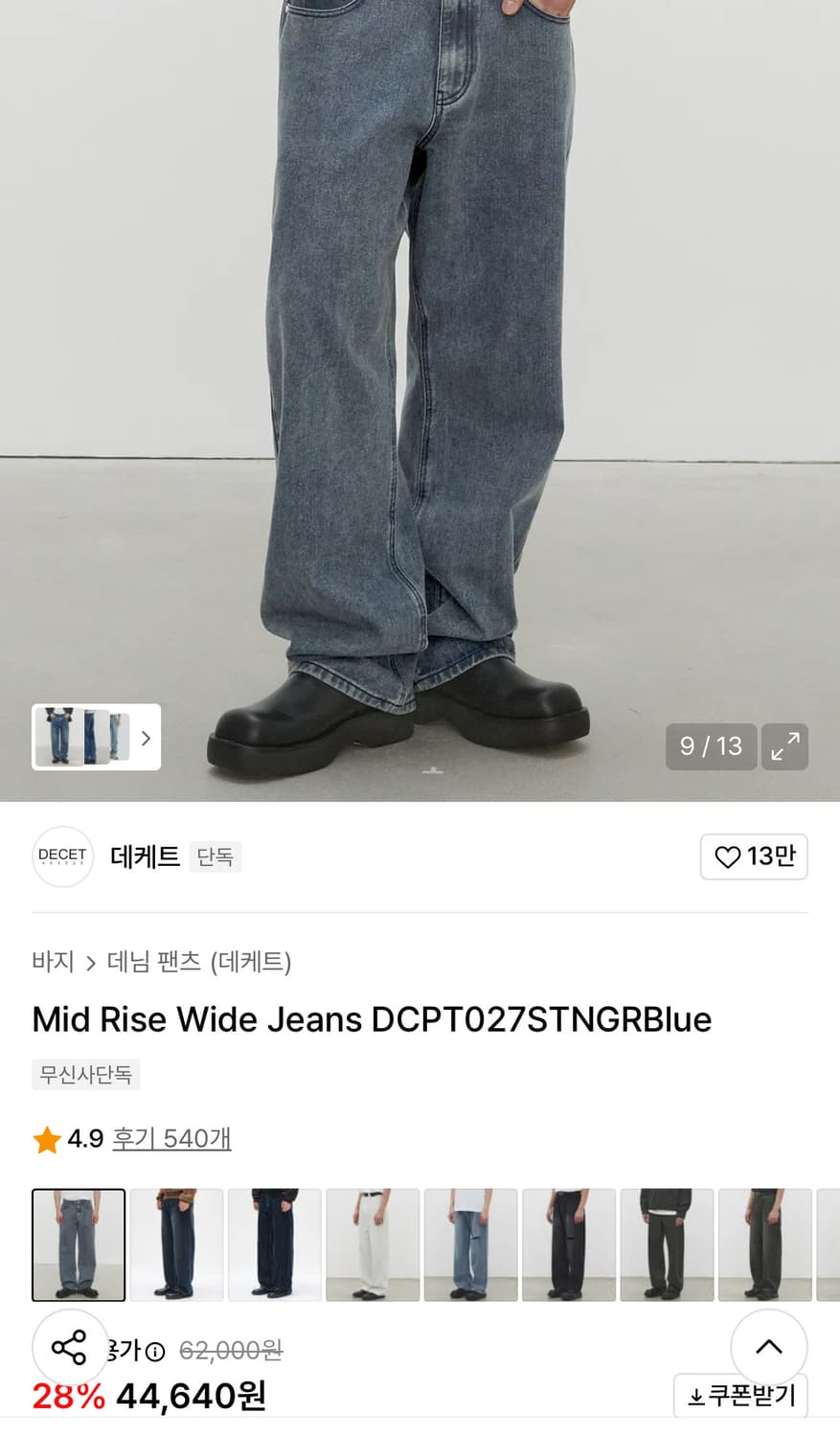Click the DECET brand logo circle
The width and height of the screenshot is (840, 1437).
(x=62, y=856)
